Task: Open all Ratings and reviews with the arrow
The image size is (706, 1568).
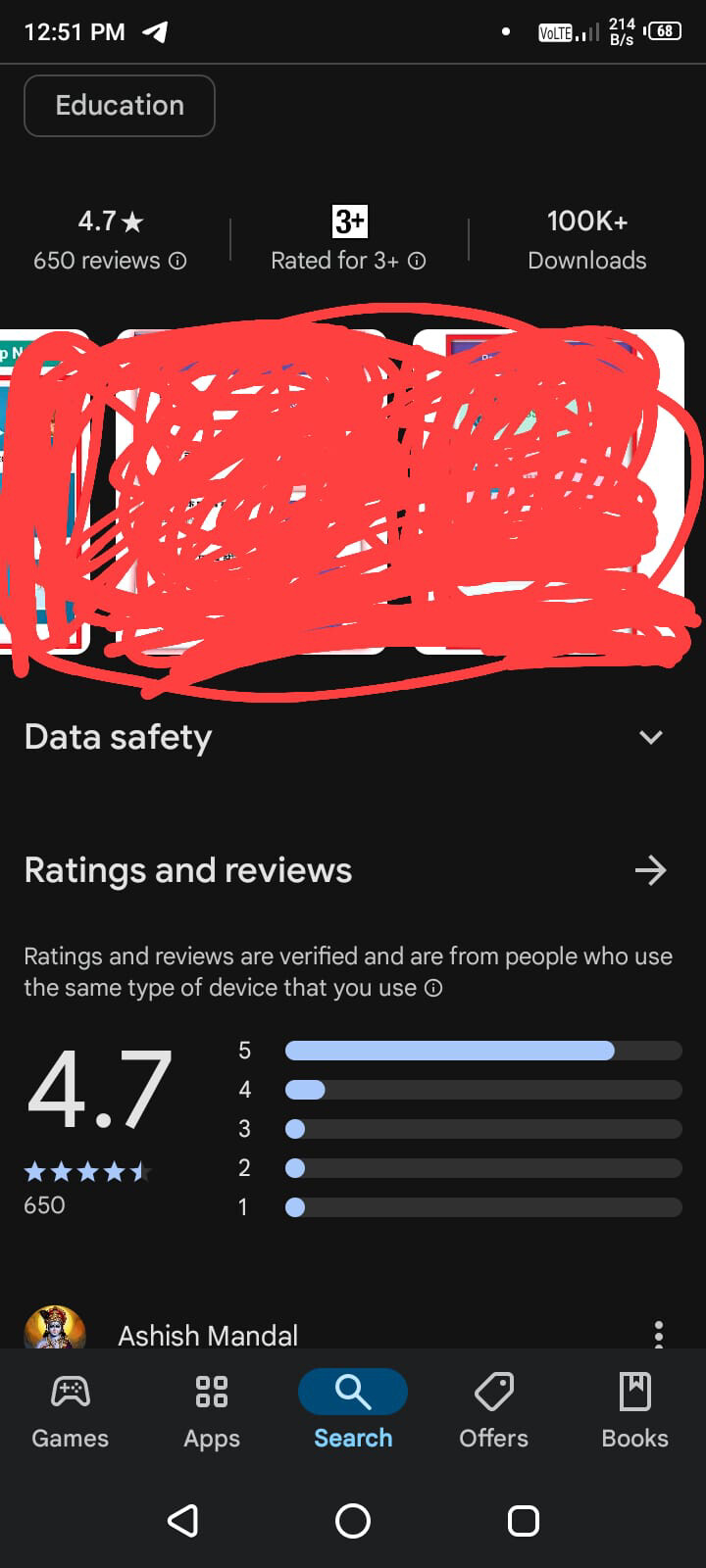Action: pyautogui.click(x=650, y=870)
